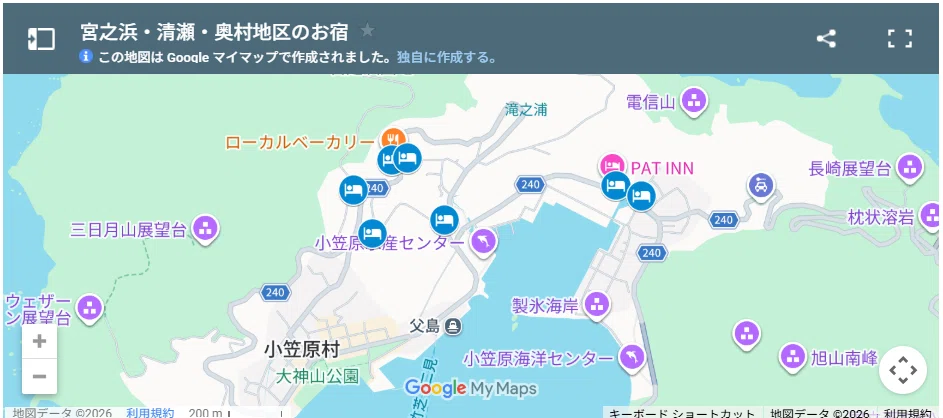Open the 独自に作成する link
The width and height of the screenshot is (943, 418).
pyautogui.click(x=446, y=58)
